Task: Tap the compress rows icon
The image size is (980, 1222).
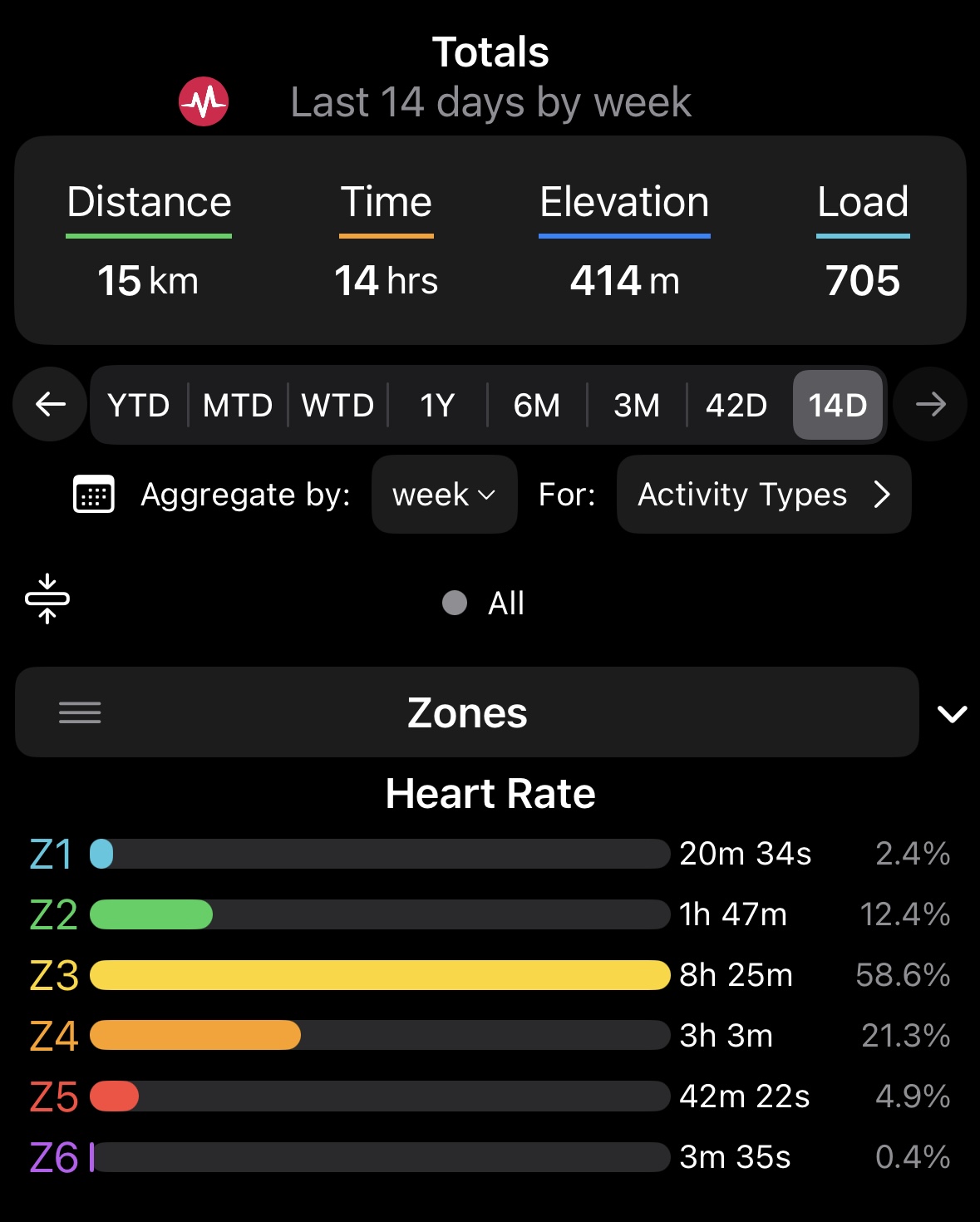Action: [x=47, y=599]
